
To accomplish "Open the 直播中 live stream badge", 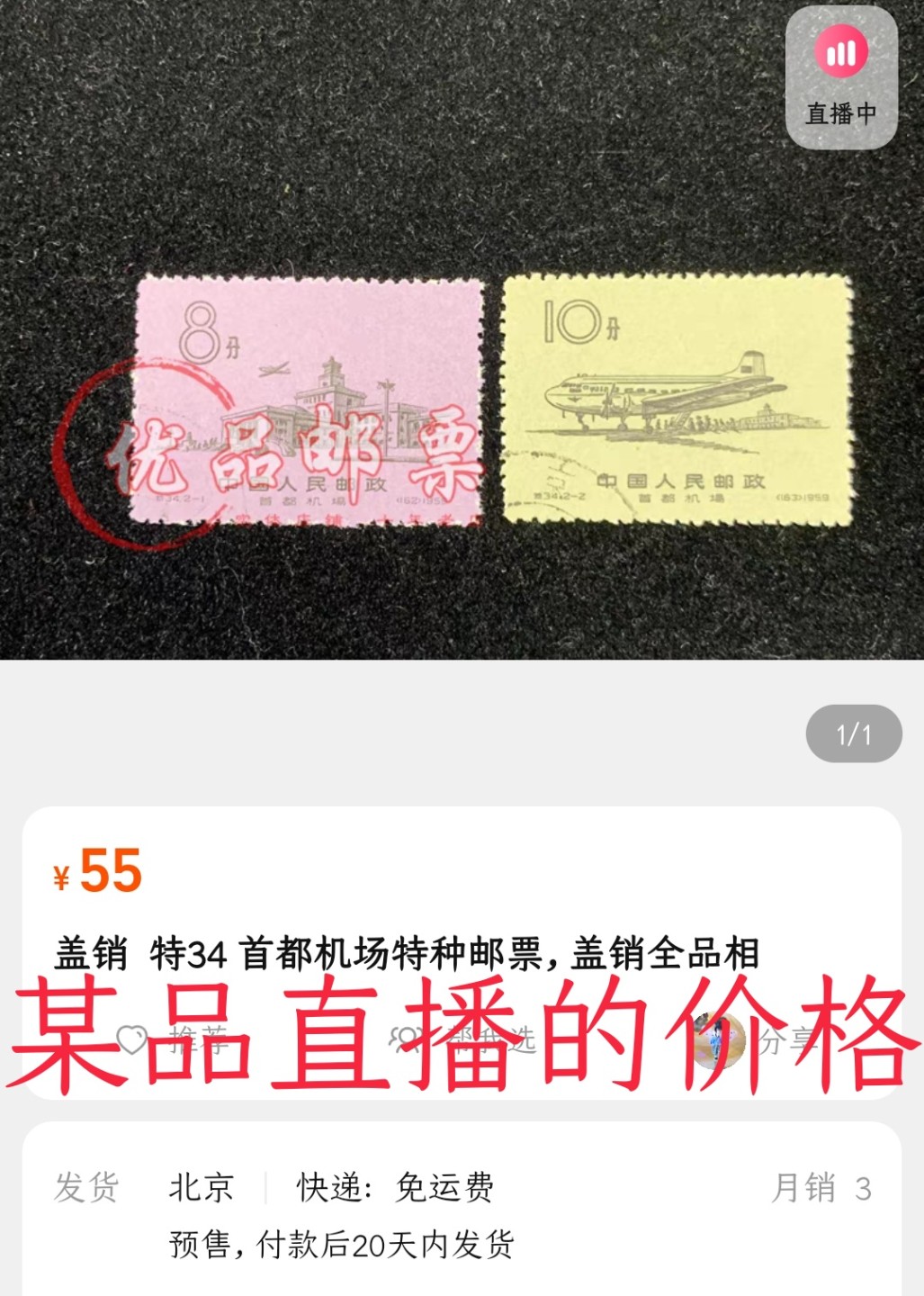I will coord(840,77).
